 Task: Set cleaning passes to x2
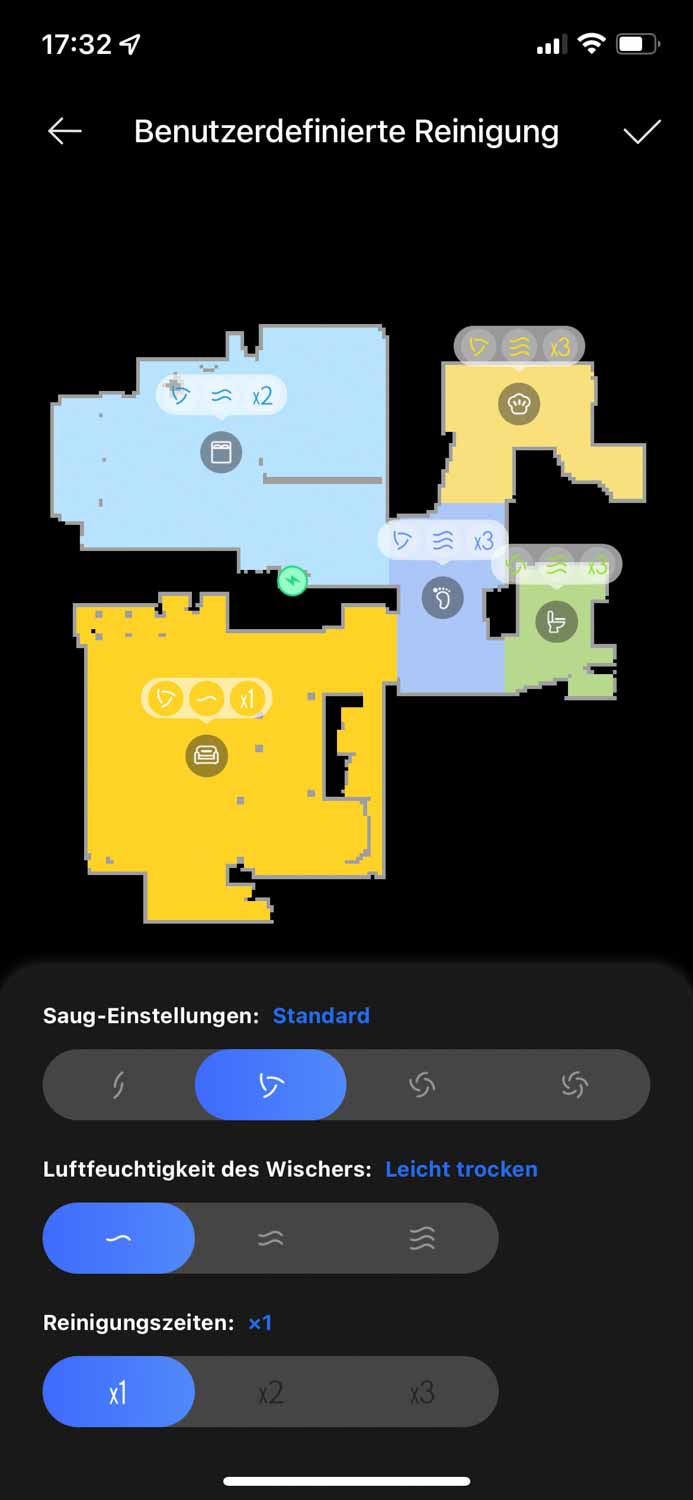pyautogui.click(x=270, y=1392)
